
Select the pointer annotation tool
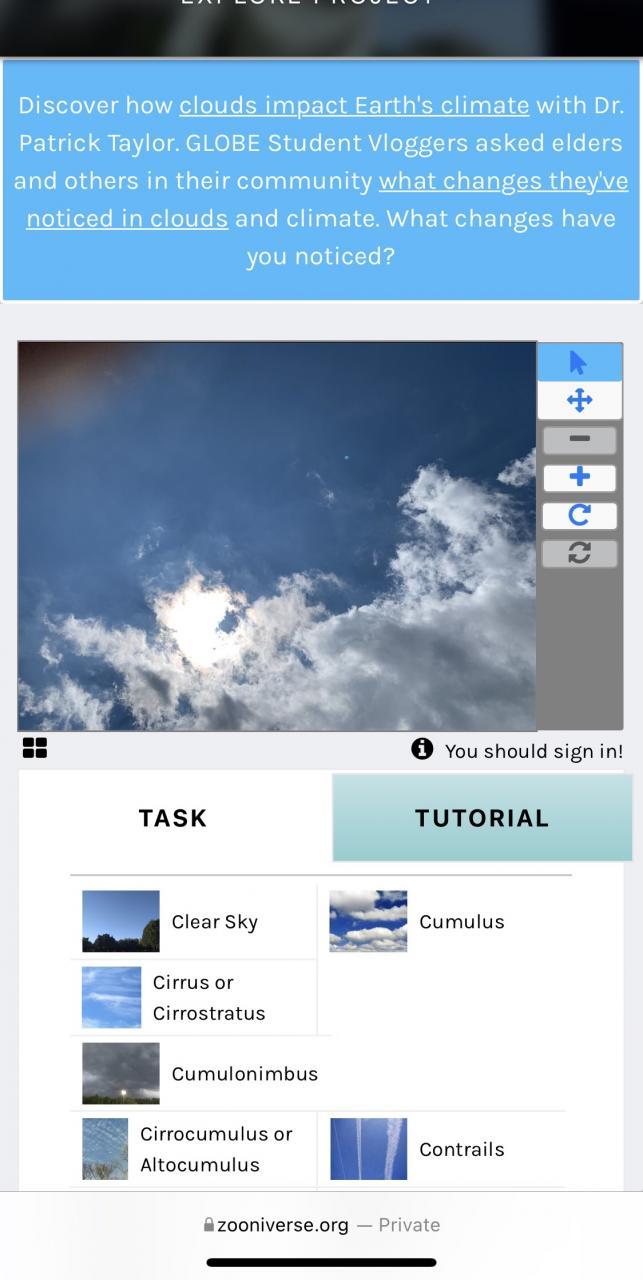(579, 362)
